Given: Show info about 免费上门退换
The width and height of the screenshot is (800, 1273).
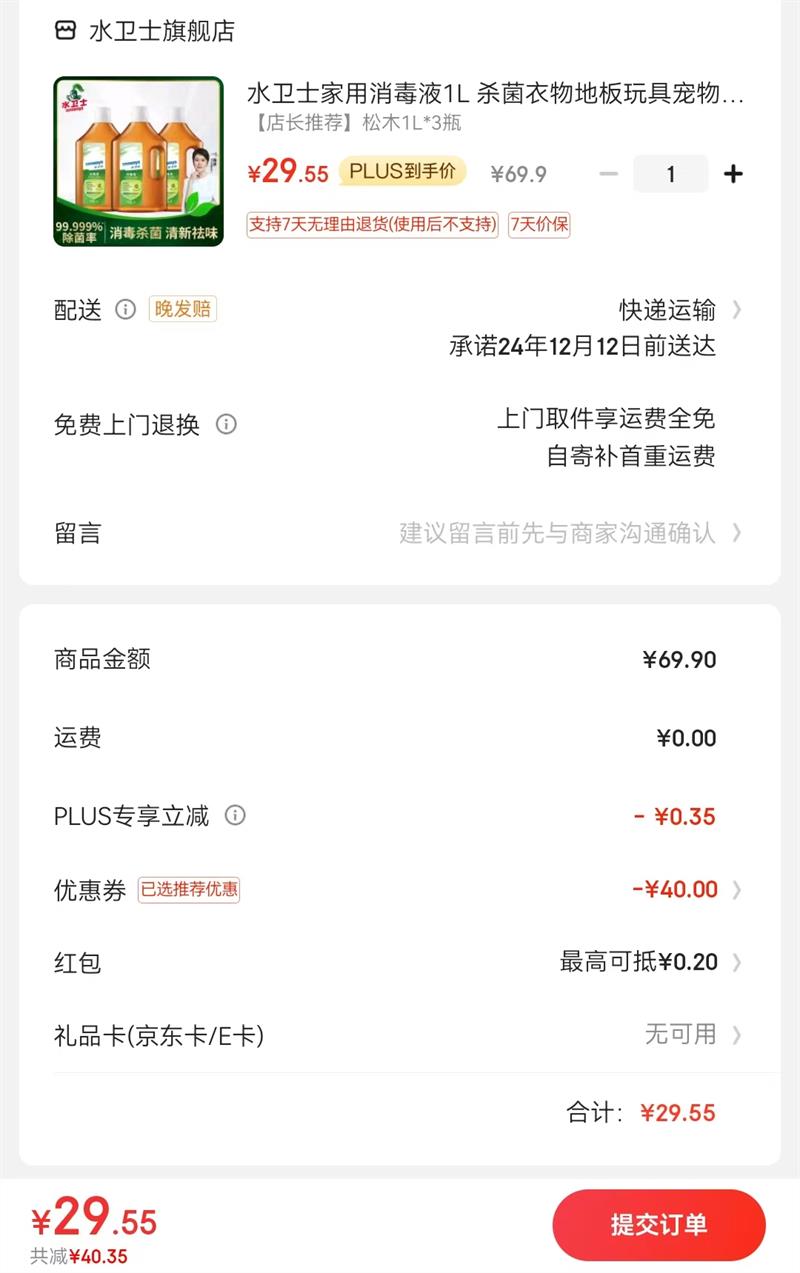Looking at the screenshot, I should click(227, 424).
